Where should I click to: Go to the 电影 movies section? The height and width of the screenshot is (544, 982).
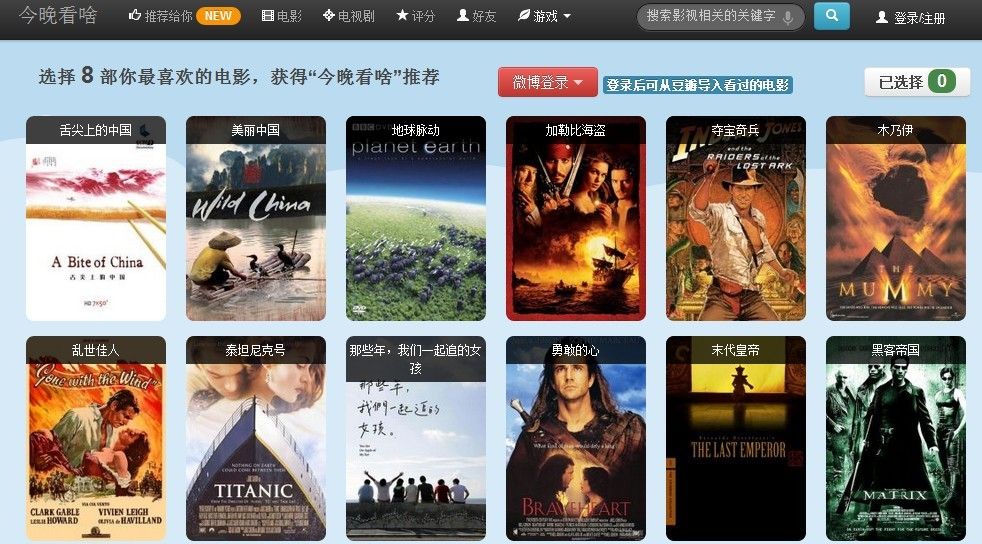281,16
